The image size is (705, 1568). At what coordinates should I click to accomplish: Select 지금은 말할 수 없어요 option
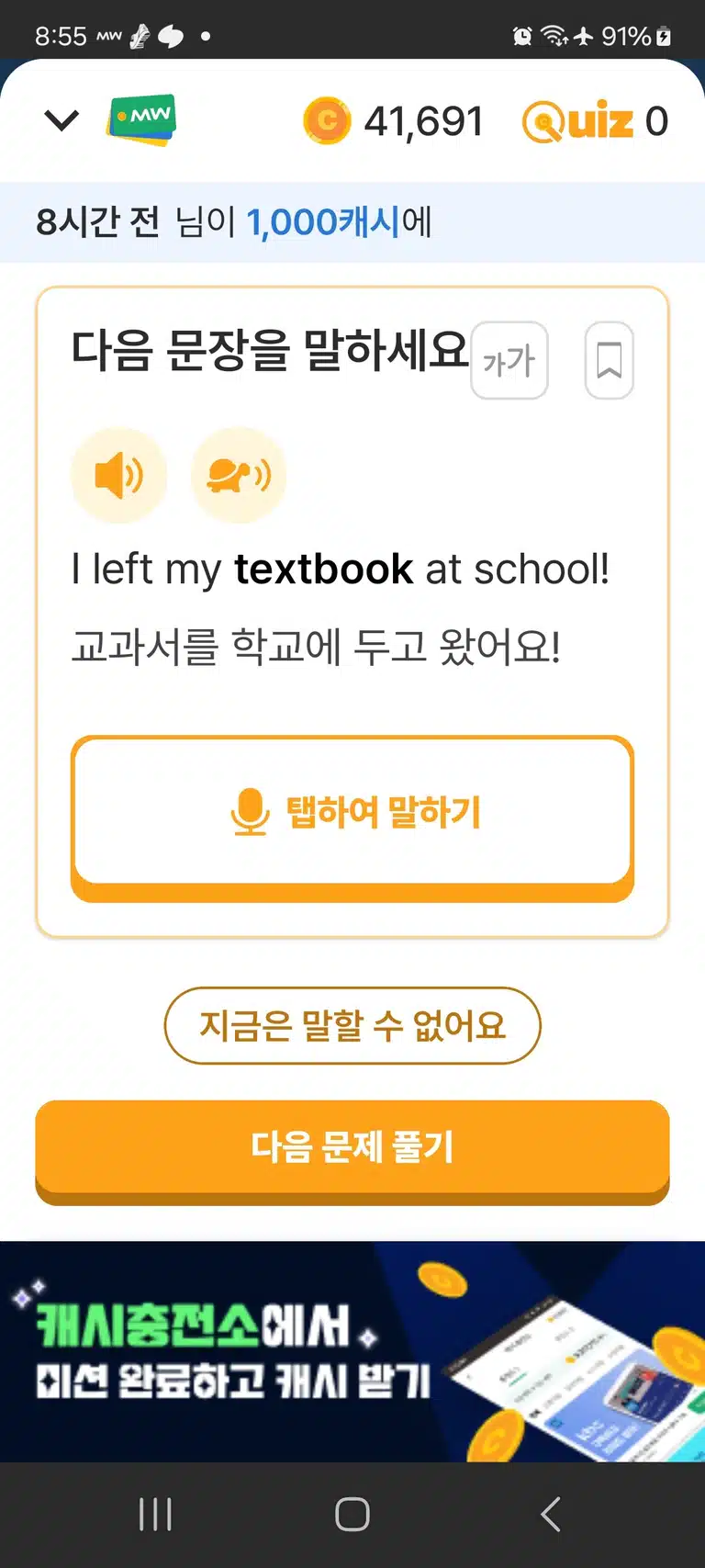[352, 1025]
